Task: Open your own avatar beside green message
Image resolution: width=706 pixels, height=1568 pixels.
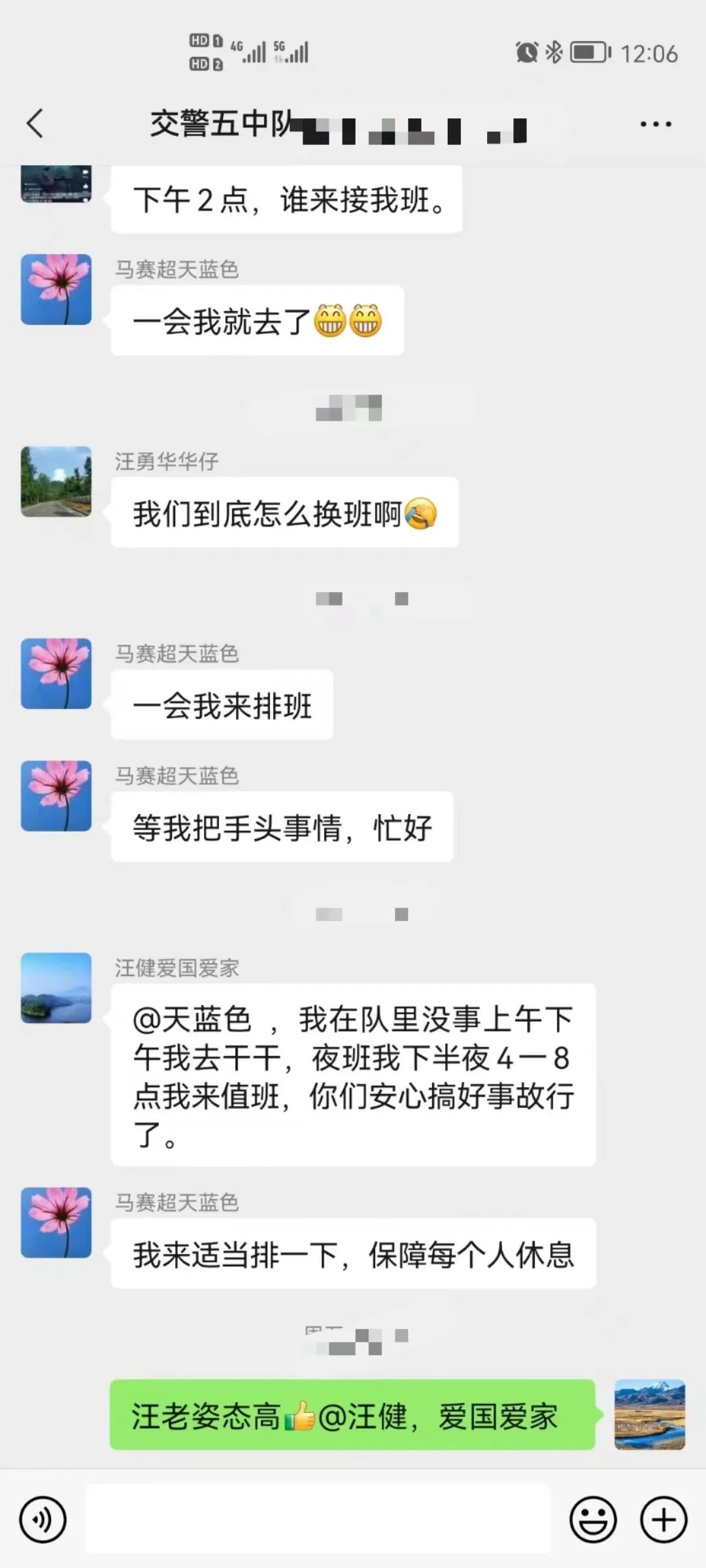Action: (x=650, y=1414)
